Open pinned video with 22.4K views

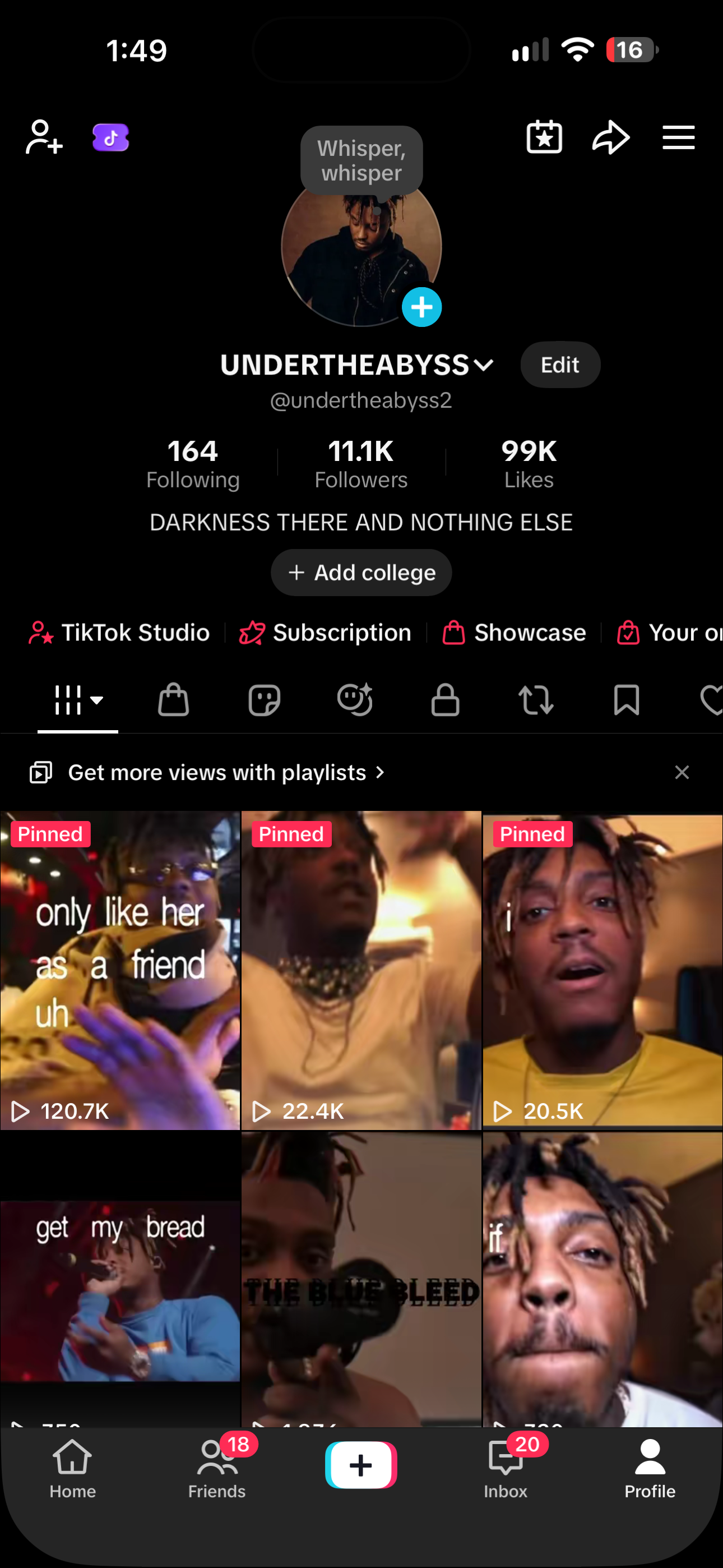(x=361, y=970)
